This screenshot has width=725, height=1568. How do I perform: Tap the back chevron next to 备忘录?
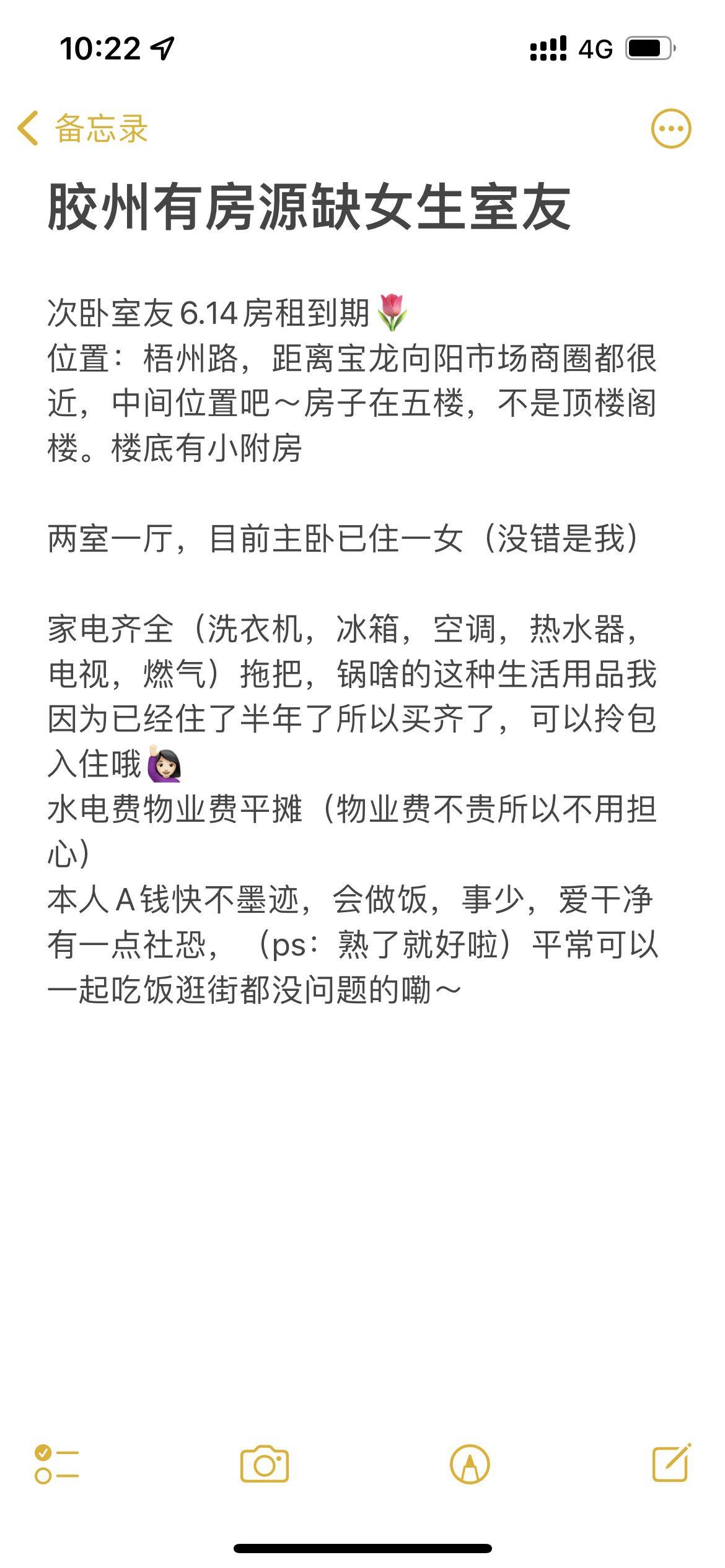27,127
